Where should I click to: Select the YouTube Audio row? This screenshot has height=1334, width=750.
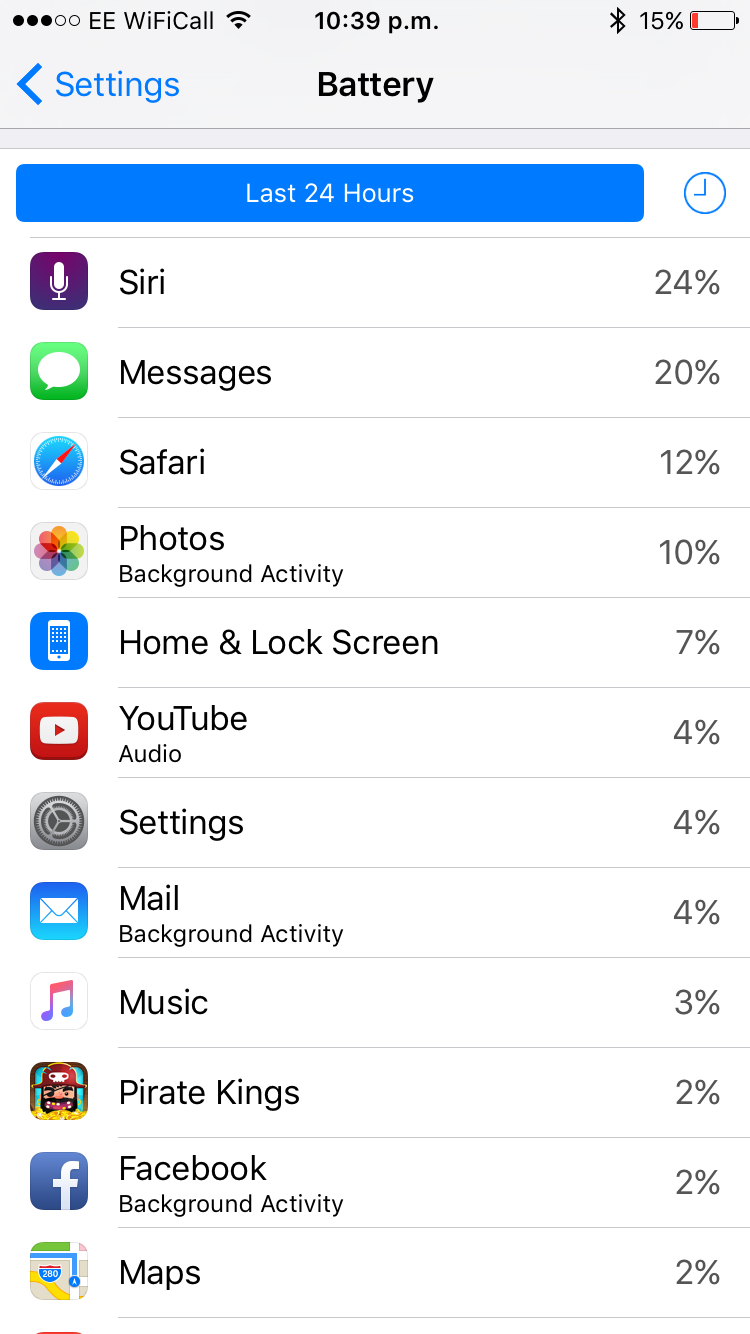pyautogui.click(x=375, y=733)
